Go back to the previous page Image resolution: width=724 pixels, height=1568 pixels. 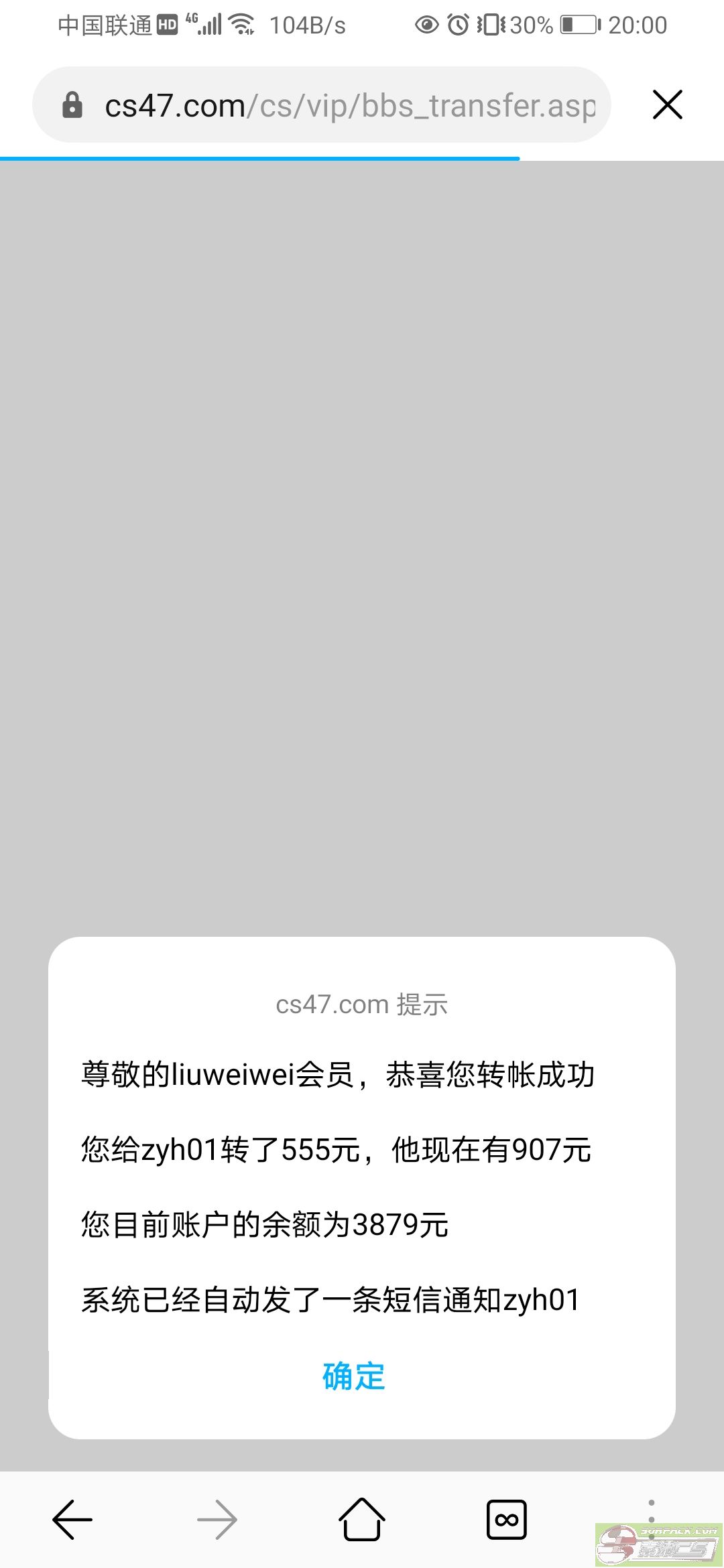pyautogui.click(x=72, y=1519)
